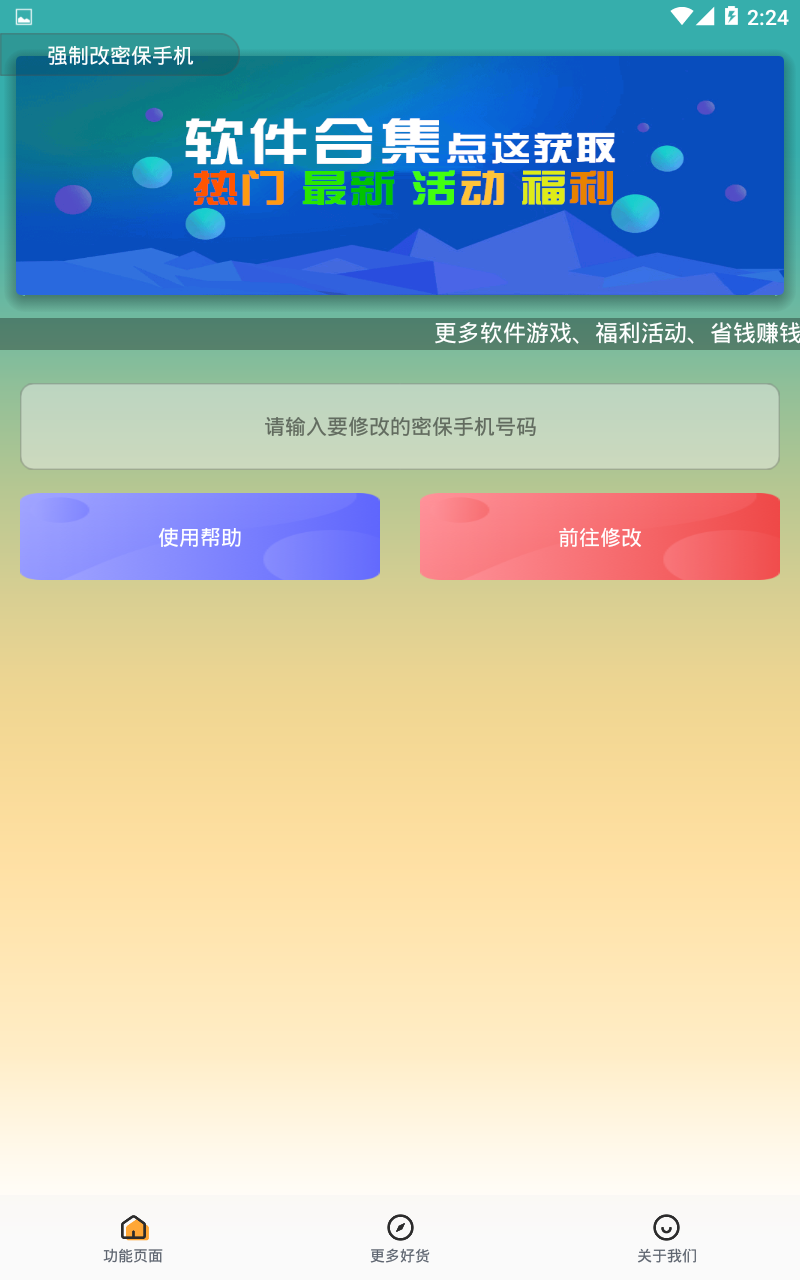Tap the 前往修改 button
The image size is (800, 1280).
click(x=600, y=537)
